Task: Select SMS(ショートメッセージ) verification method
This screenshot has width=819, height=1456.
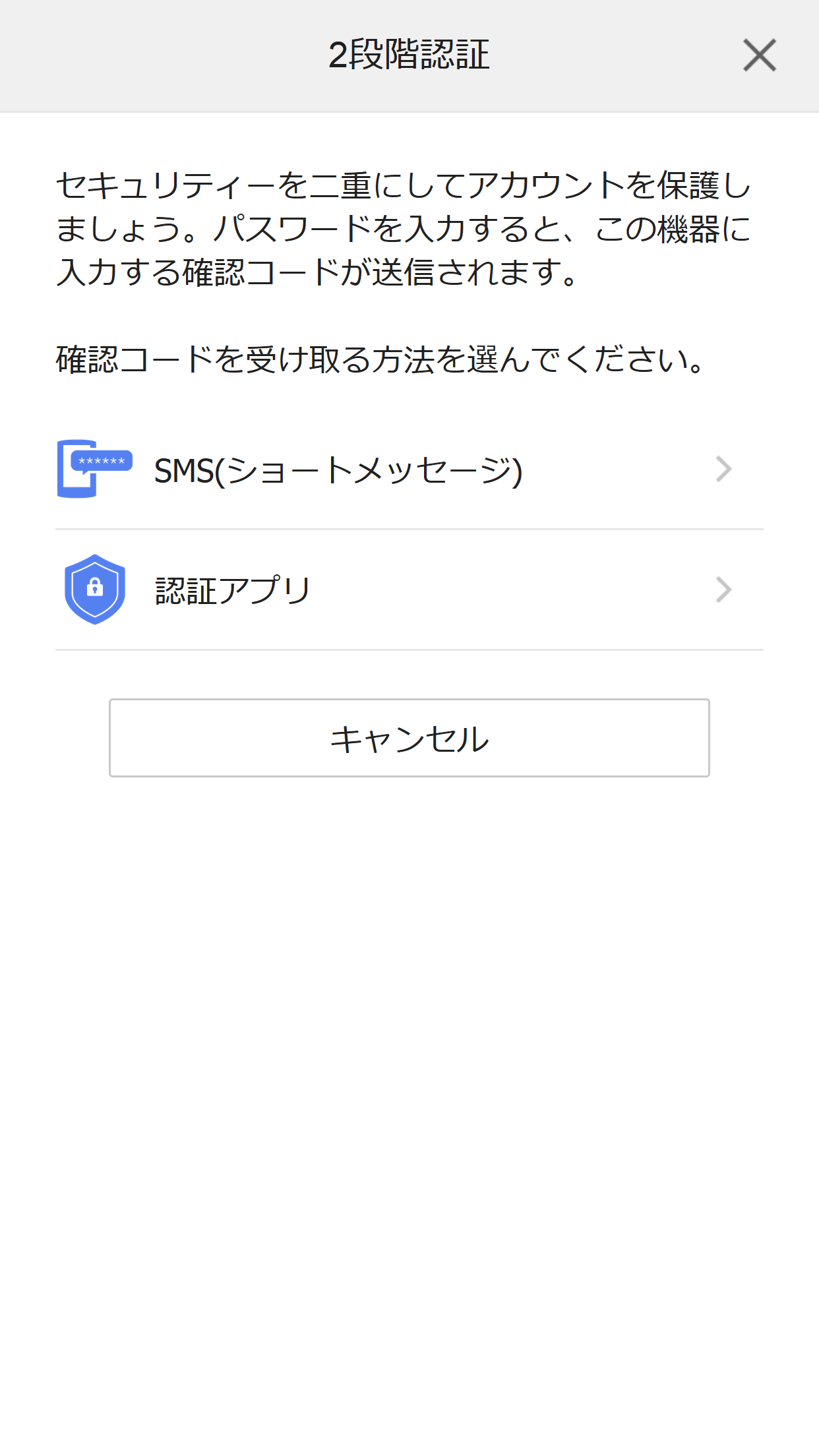Action: [409, 470]
